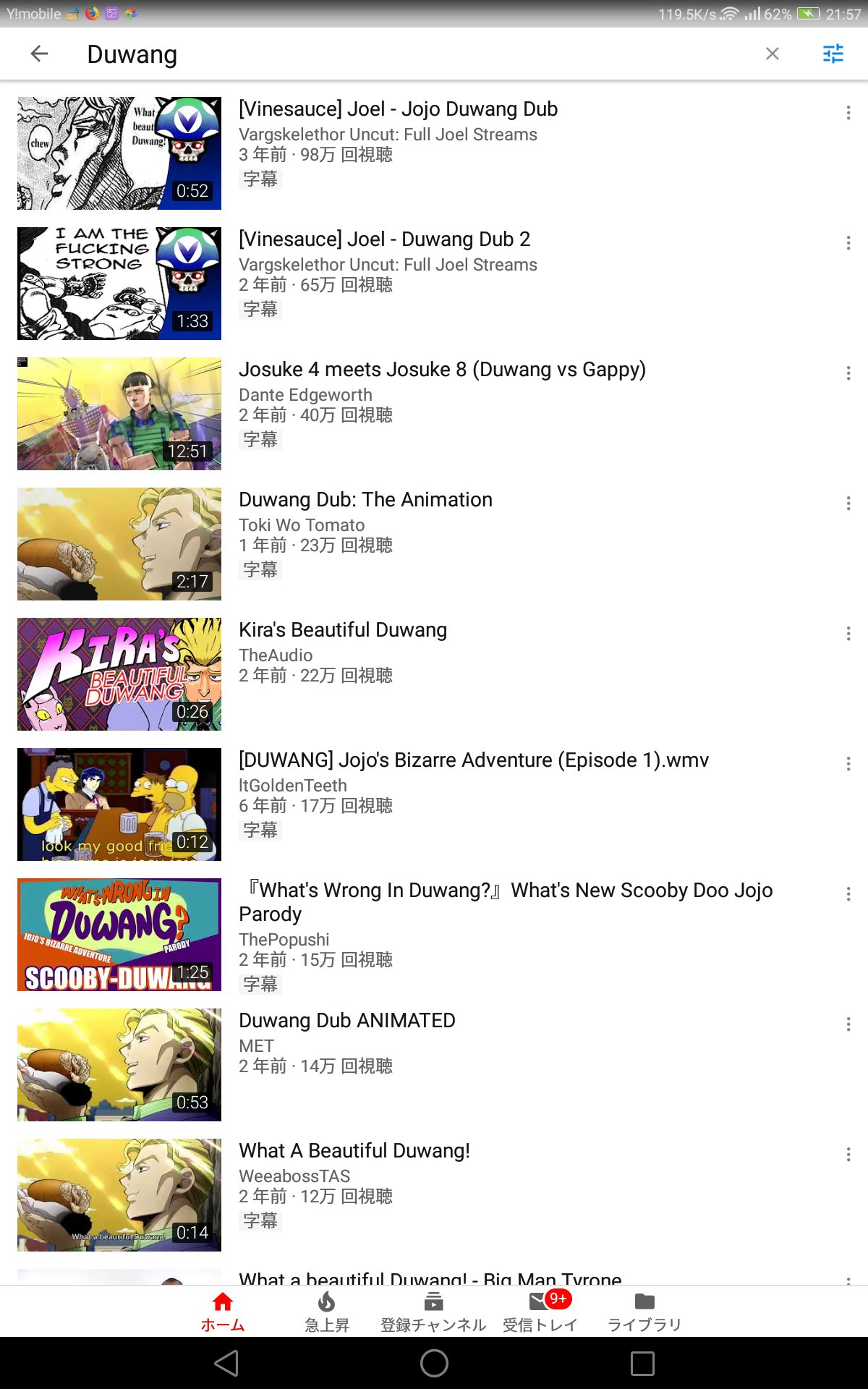
Task: Open more options for Kira's Beautiful Duwang
Action: click(848, 634)
